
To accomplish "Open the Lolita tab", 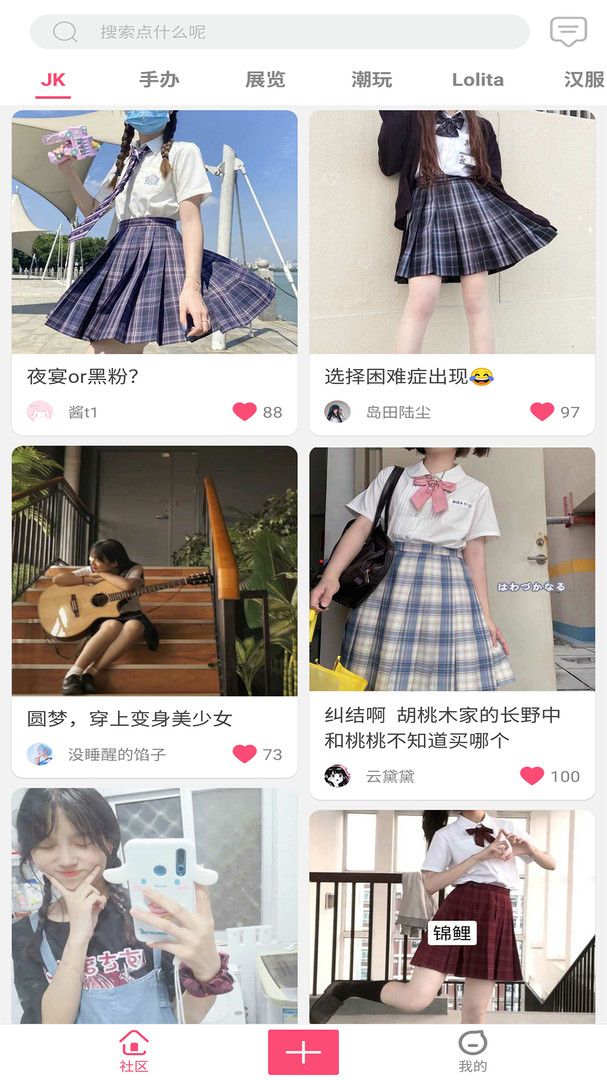I will click(477, 80).
